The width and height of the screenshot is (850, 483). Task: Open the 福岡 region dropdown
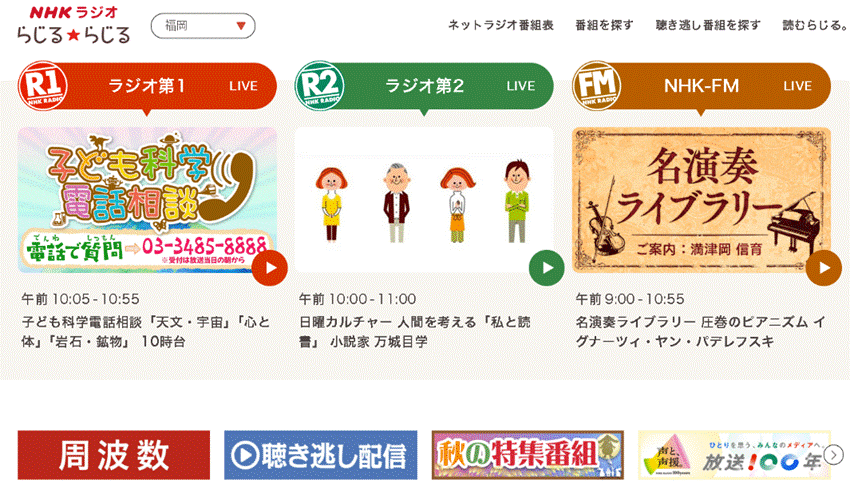(x=203, y=26)
